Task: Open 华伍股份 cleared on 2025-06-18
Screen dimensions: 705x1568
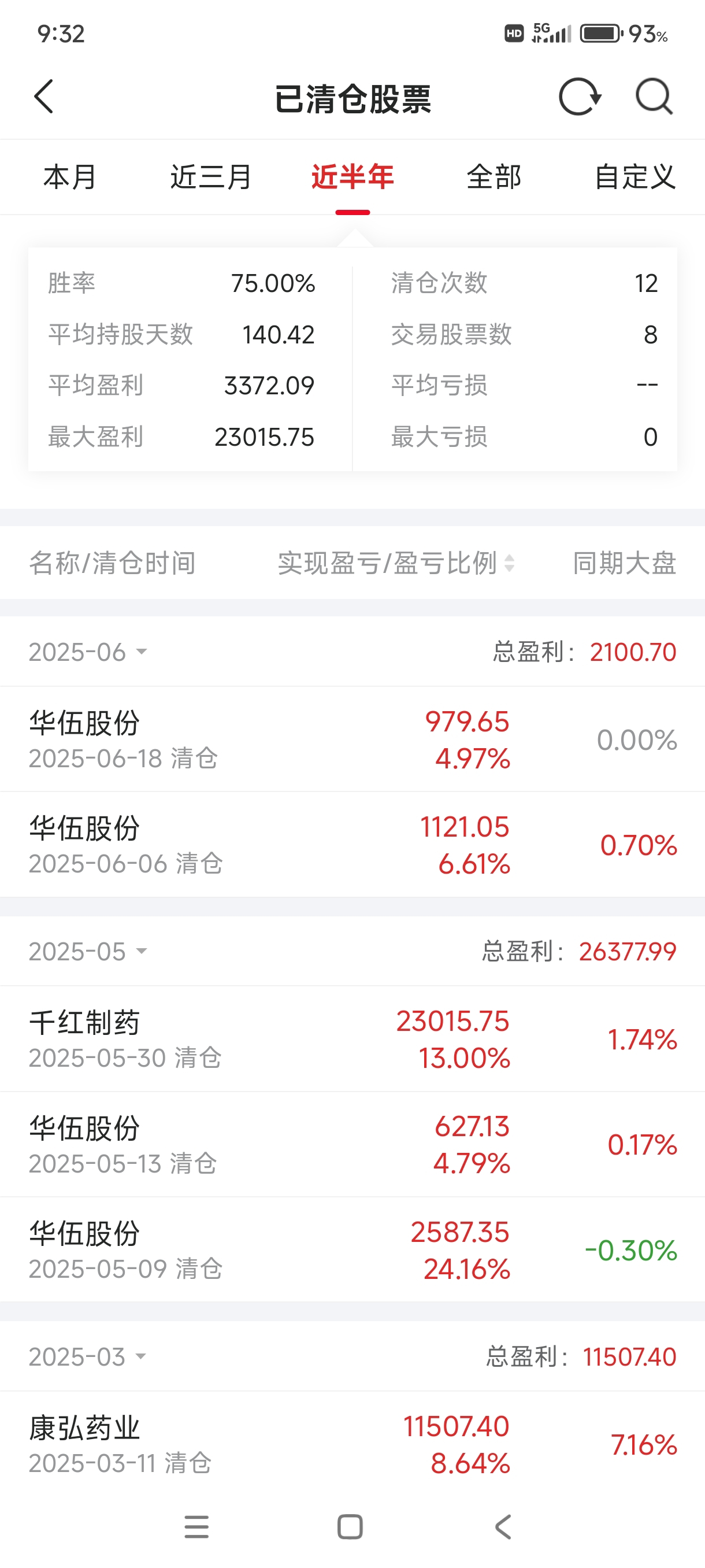Action: click(352, 739)
